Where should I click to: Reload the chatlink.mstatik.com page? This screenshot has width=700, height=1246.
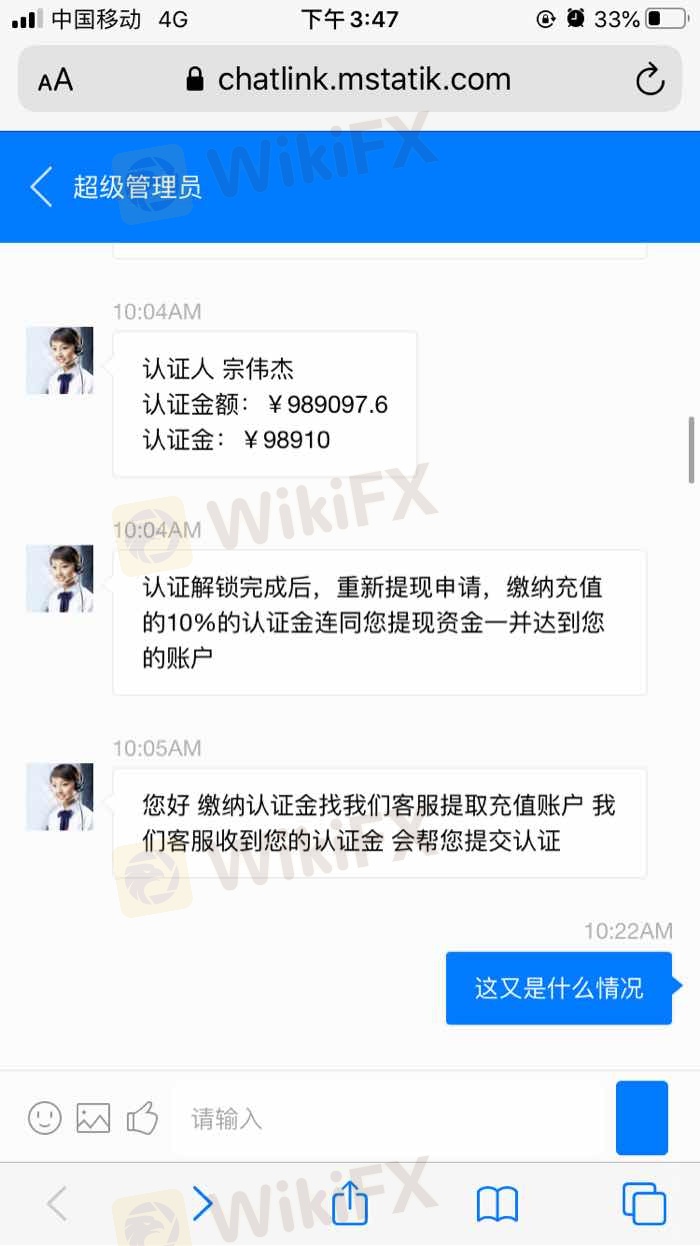click(650, 80)
